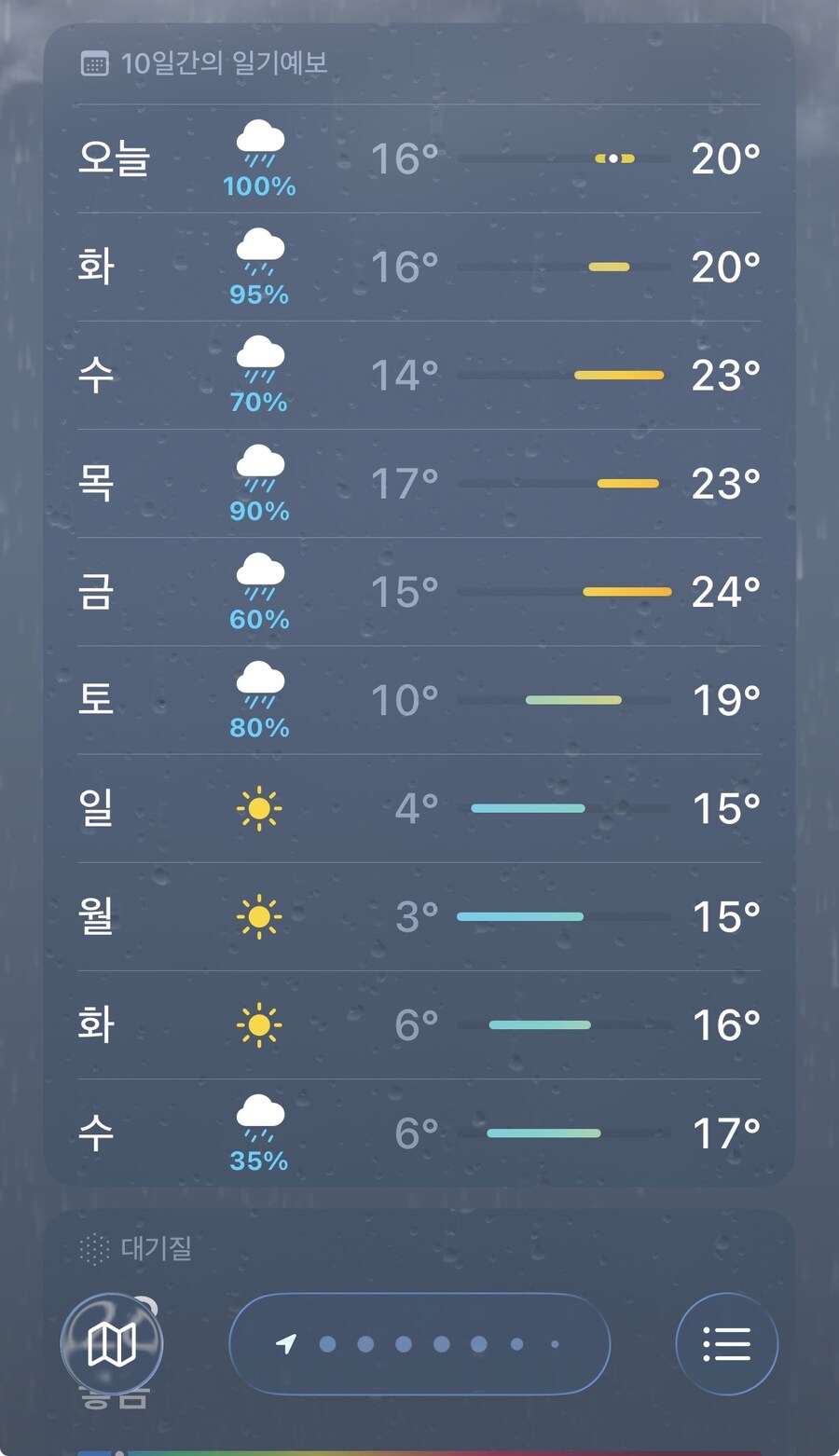839x1456 pixels.
Task: Tap the location page indicator dots
Action: (419, 1344)
